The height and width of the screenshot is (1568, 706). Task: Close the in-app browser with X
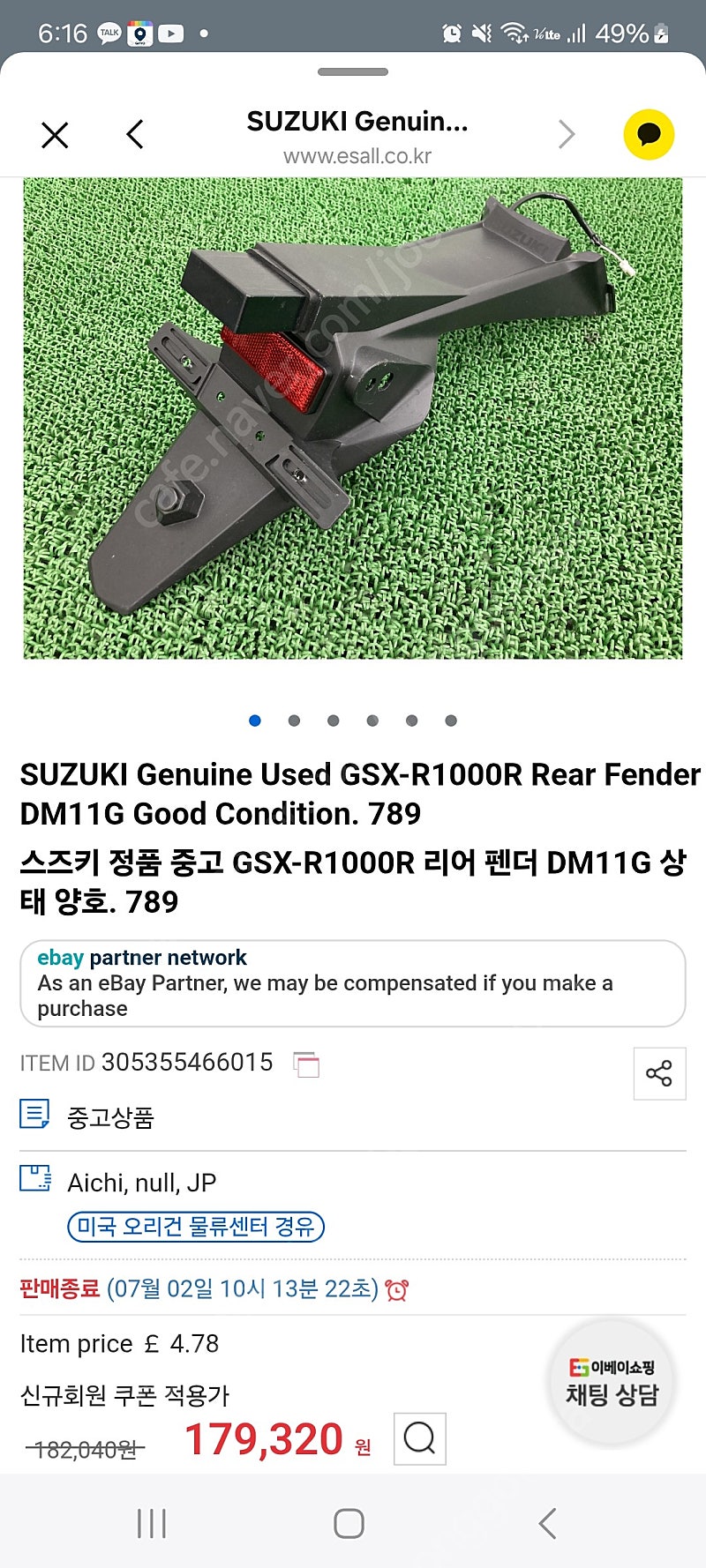(x=55, y=135)
